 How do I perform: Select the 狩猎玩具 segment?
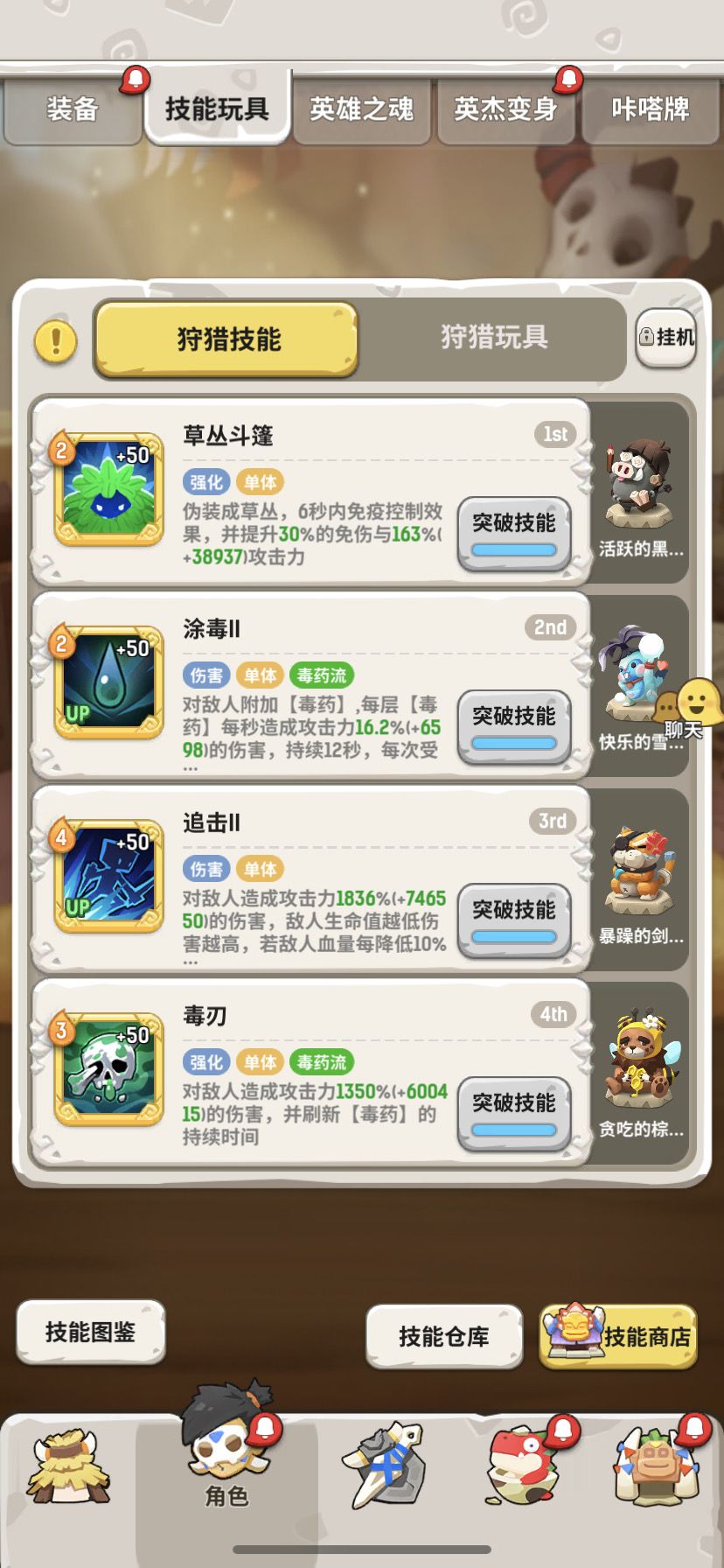coord(494,338)
